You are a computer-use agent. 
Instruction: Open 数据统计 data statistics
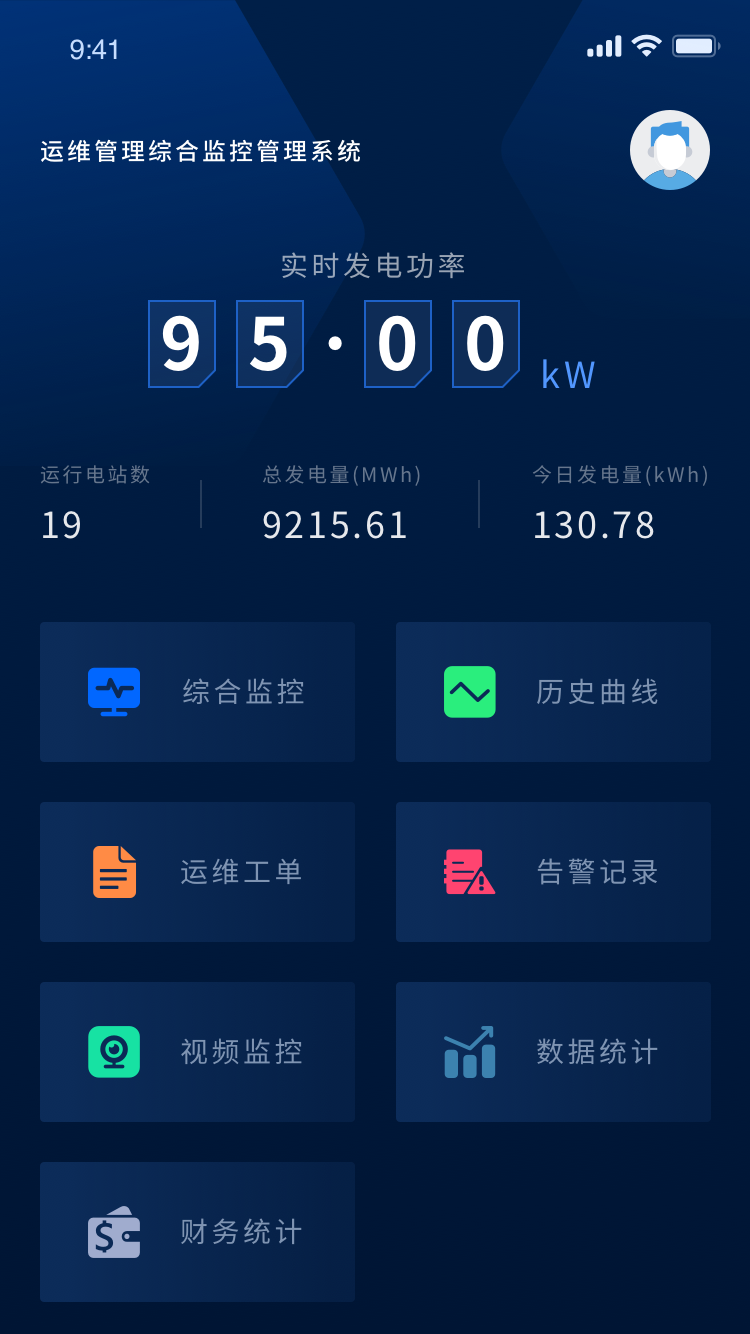[553, 1052]
